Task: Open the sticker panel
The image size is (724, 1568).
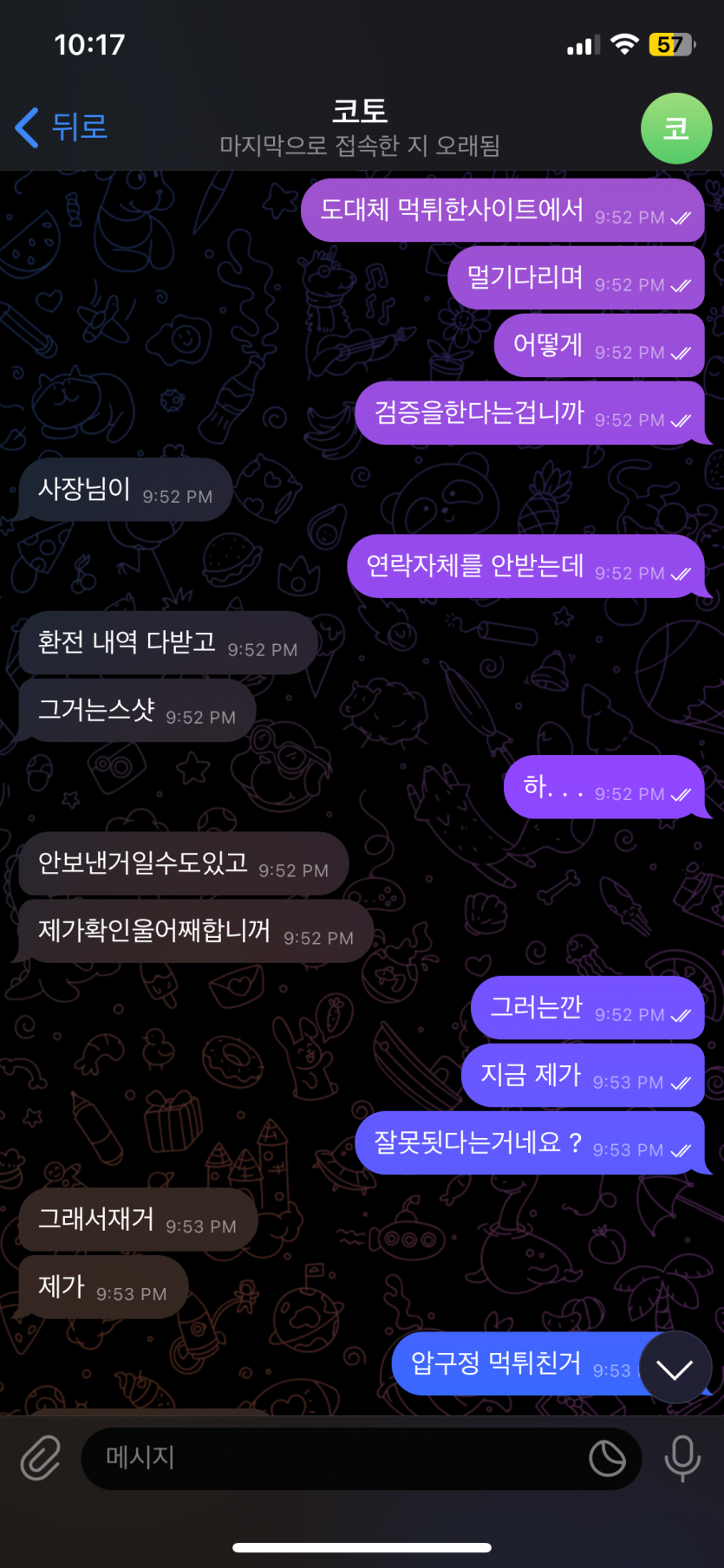Action: [607, 1458]
